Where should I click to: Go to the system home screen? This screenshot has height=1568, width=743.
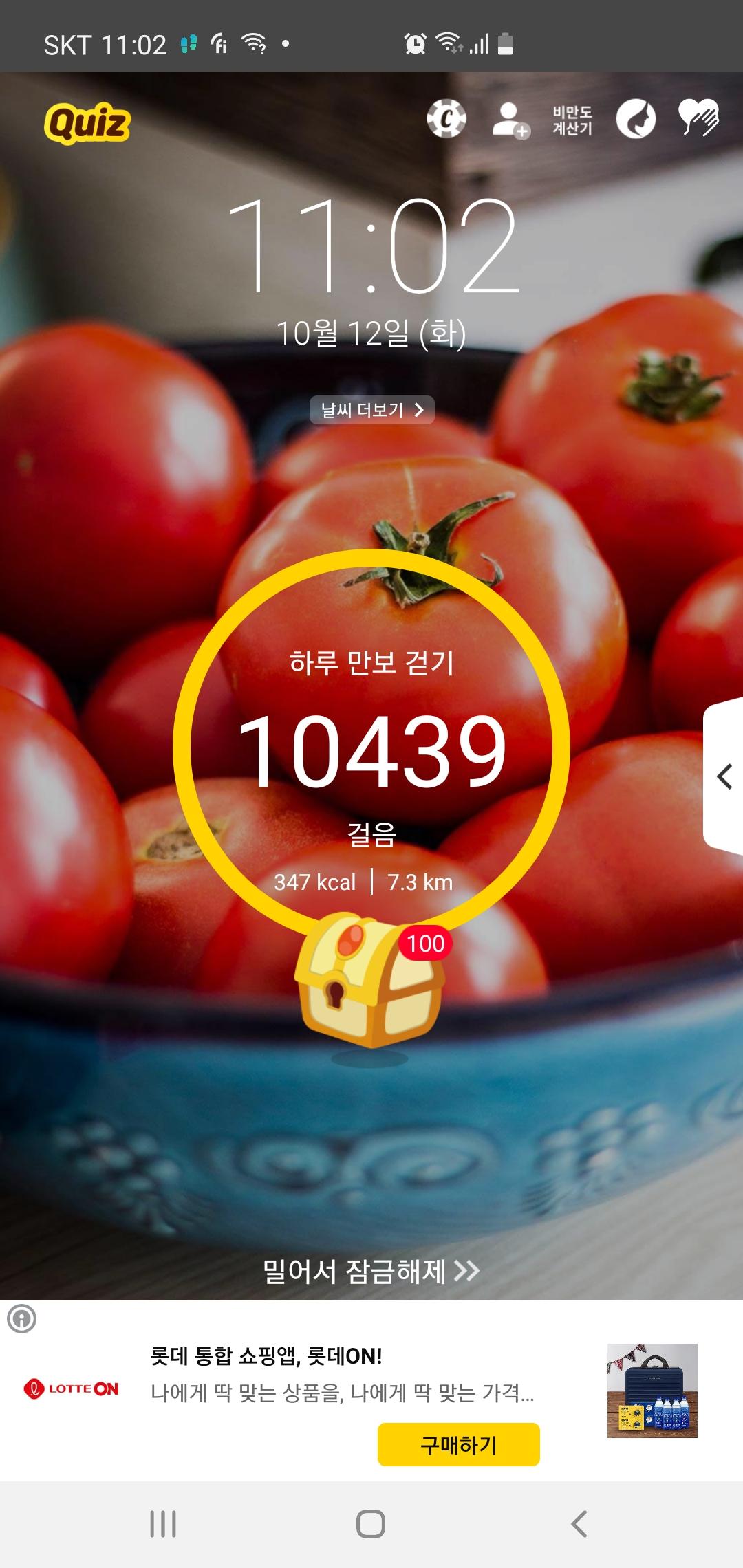tap(371, 1524)
